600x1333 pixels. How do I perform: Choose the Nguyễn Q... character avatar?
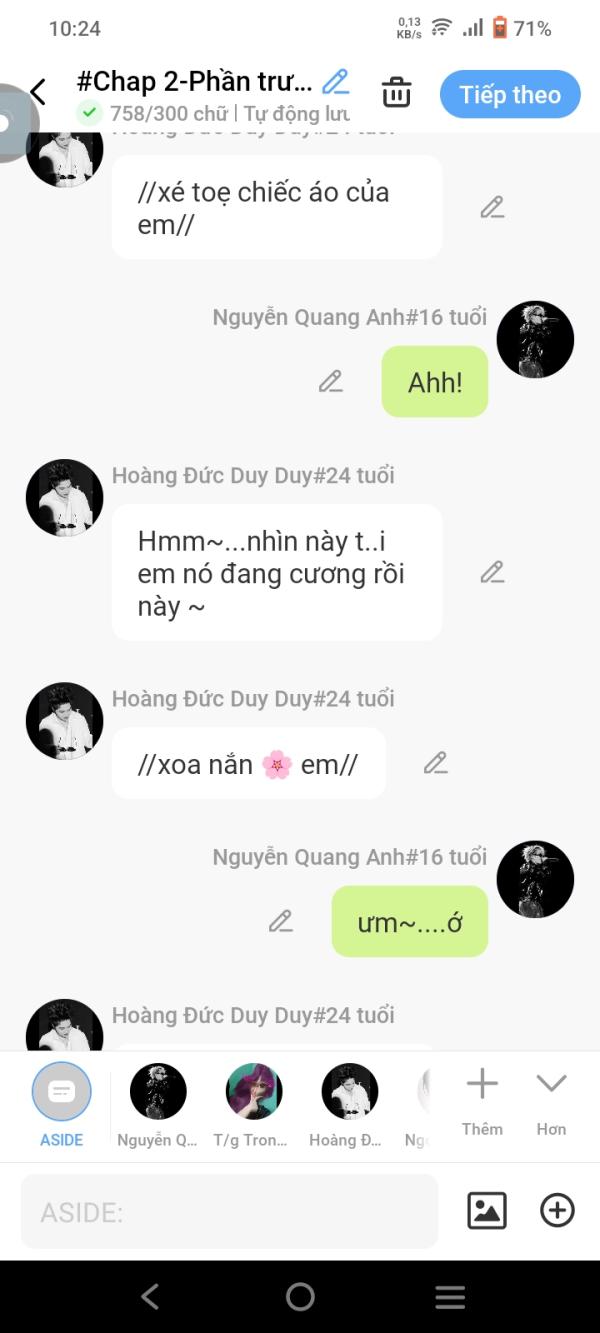coord(158,1092)
